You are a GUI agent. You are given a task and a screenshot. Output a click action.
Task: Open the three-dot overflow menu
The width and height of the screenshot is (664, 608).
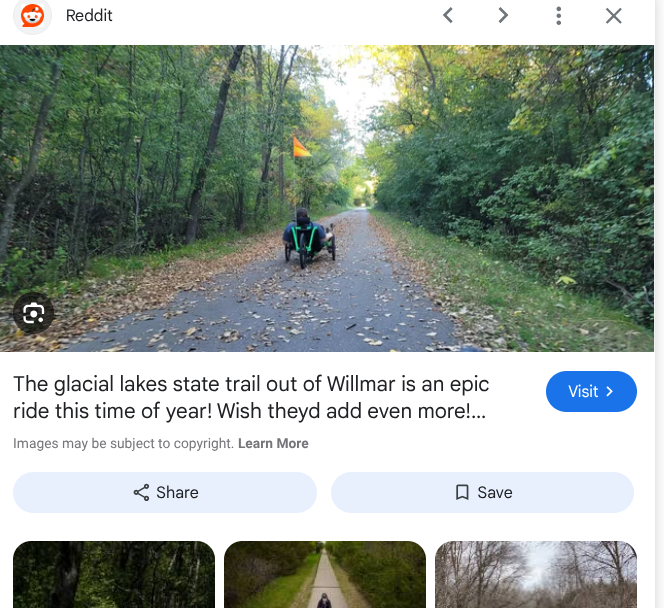coord(558,15)
